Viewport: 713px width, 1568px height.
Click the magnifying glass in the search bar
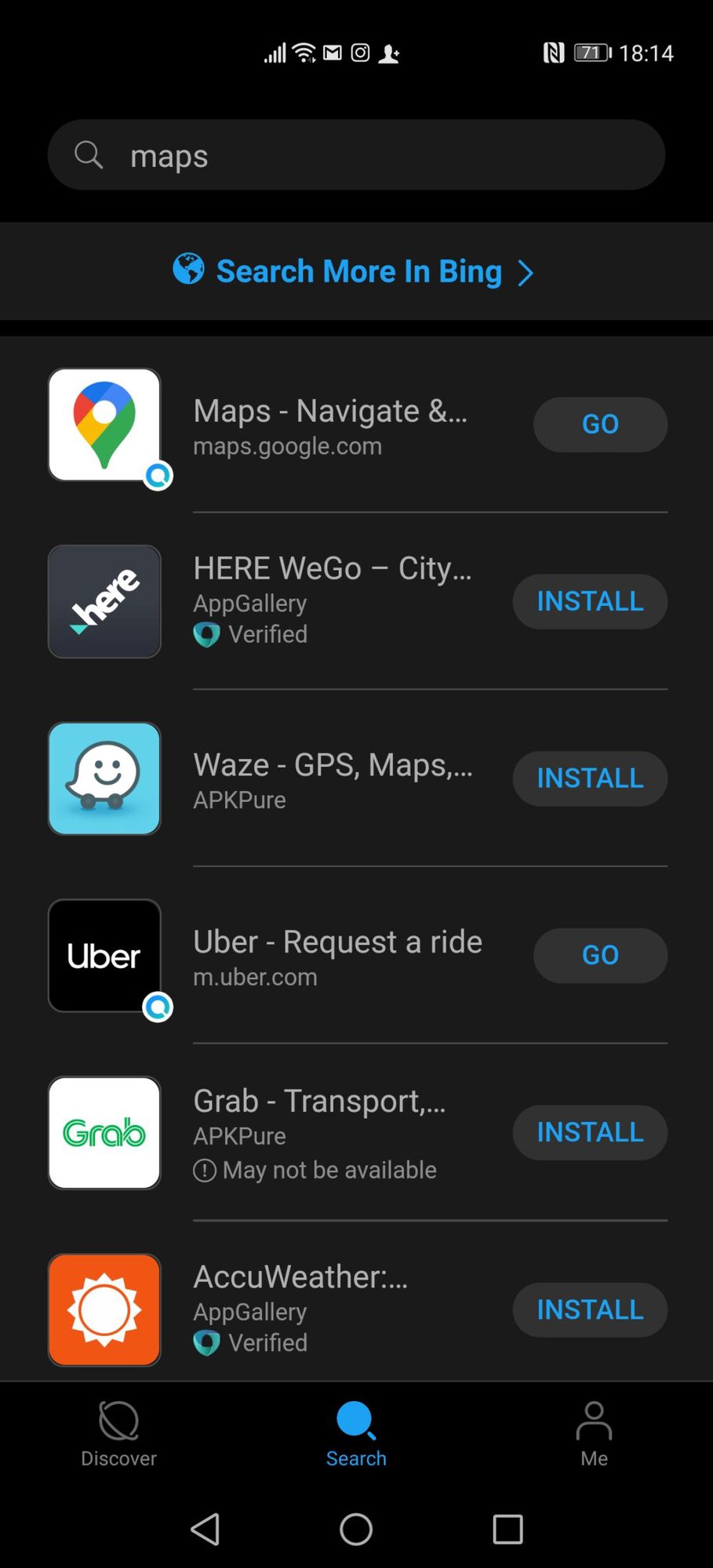point(88,154)
